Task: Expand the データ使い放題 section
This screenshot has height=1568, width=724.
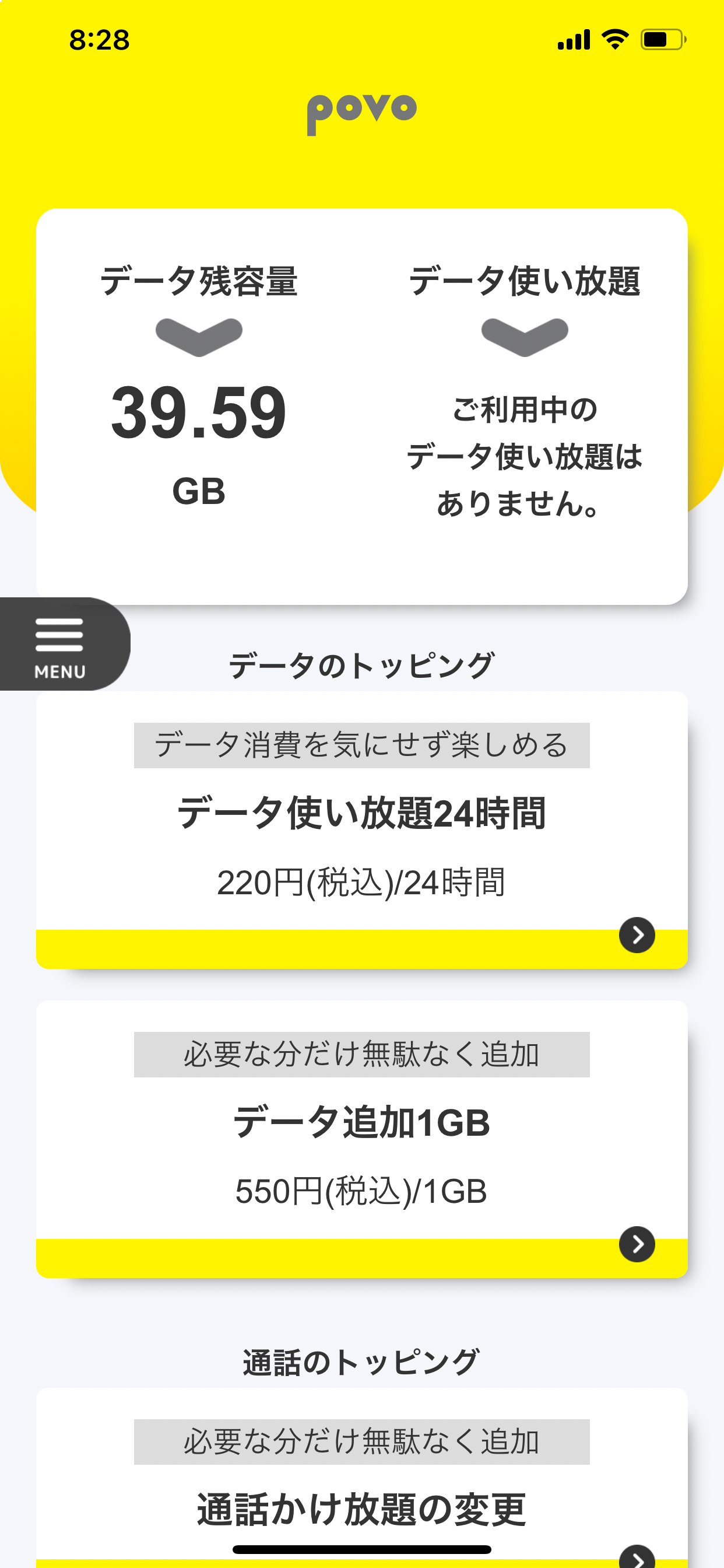Action: click(525, 337)
